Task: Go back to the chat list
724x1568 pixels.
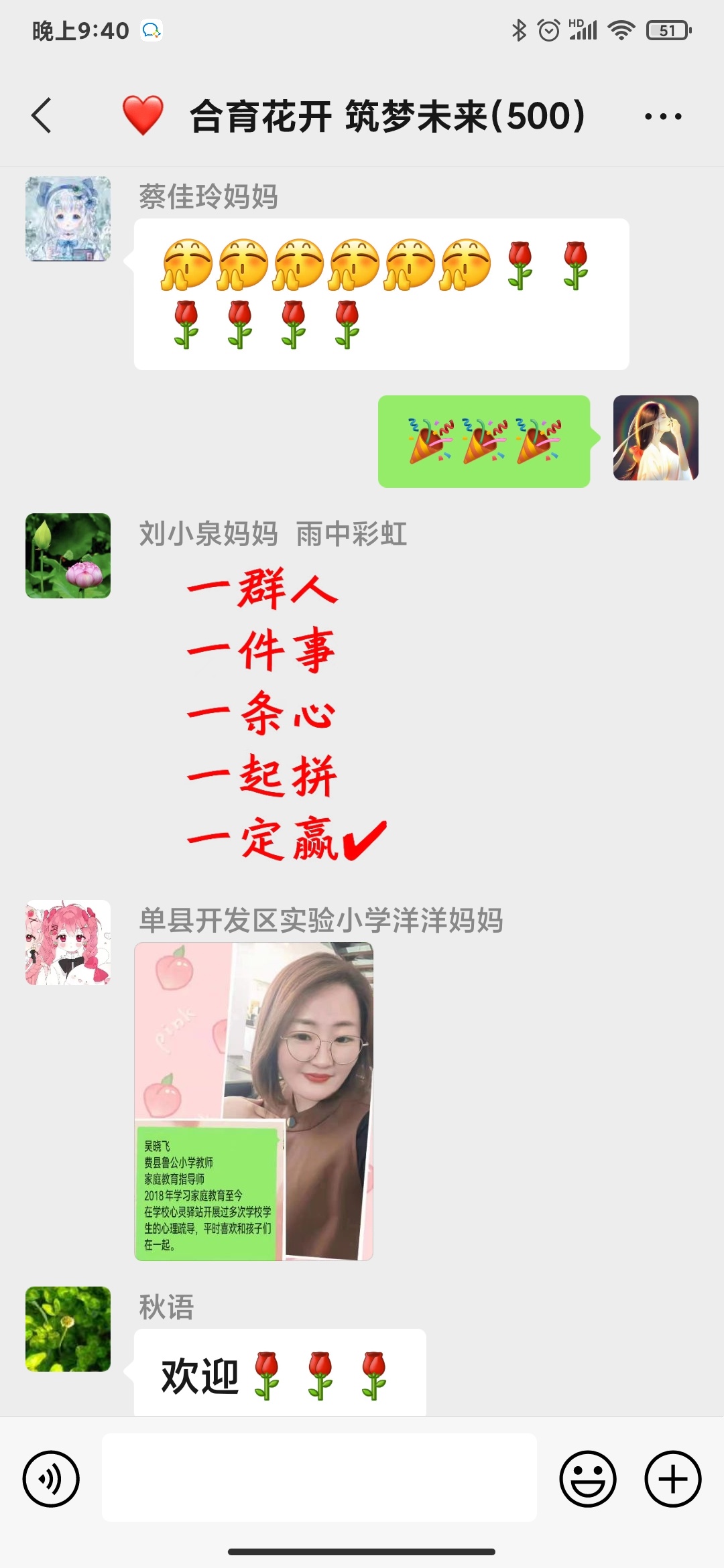Action: (42, 115)
